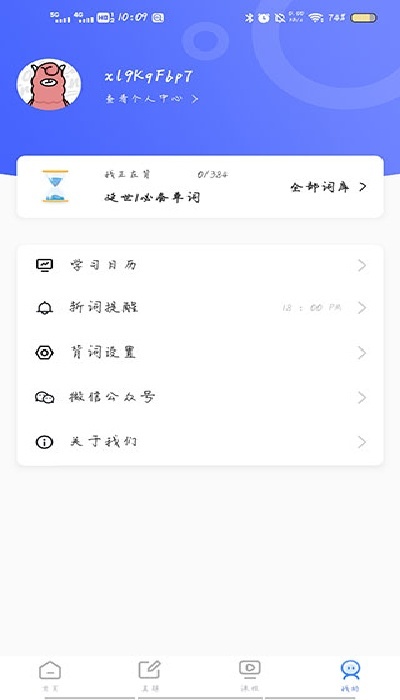Screen dimensions: 400x700
Task: Open the 学习日历 row
Action: [x=200, y=265]
